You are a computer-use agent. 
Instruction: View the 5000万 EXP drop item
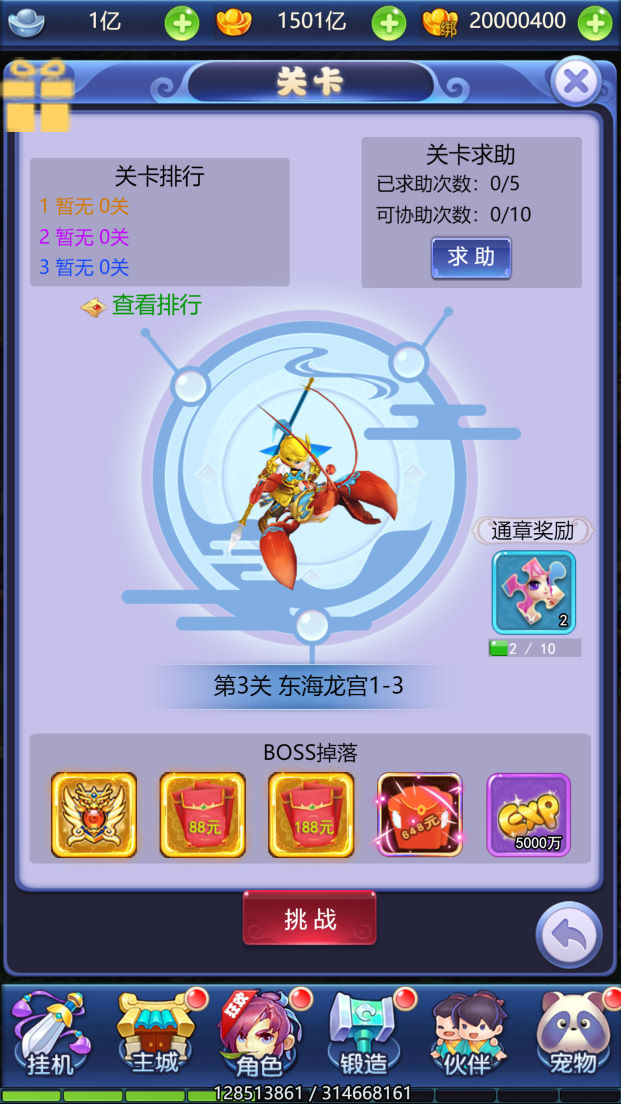[528, 815]
